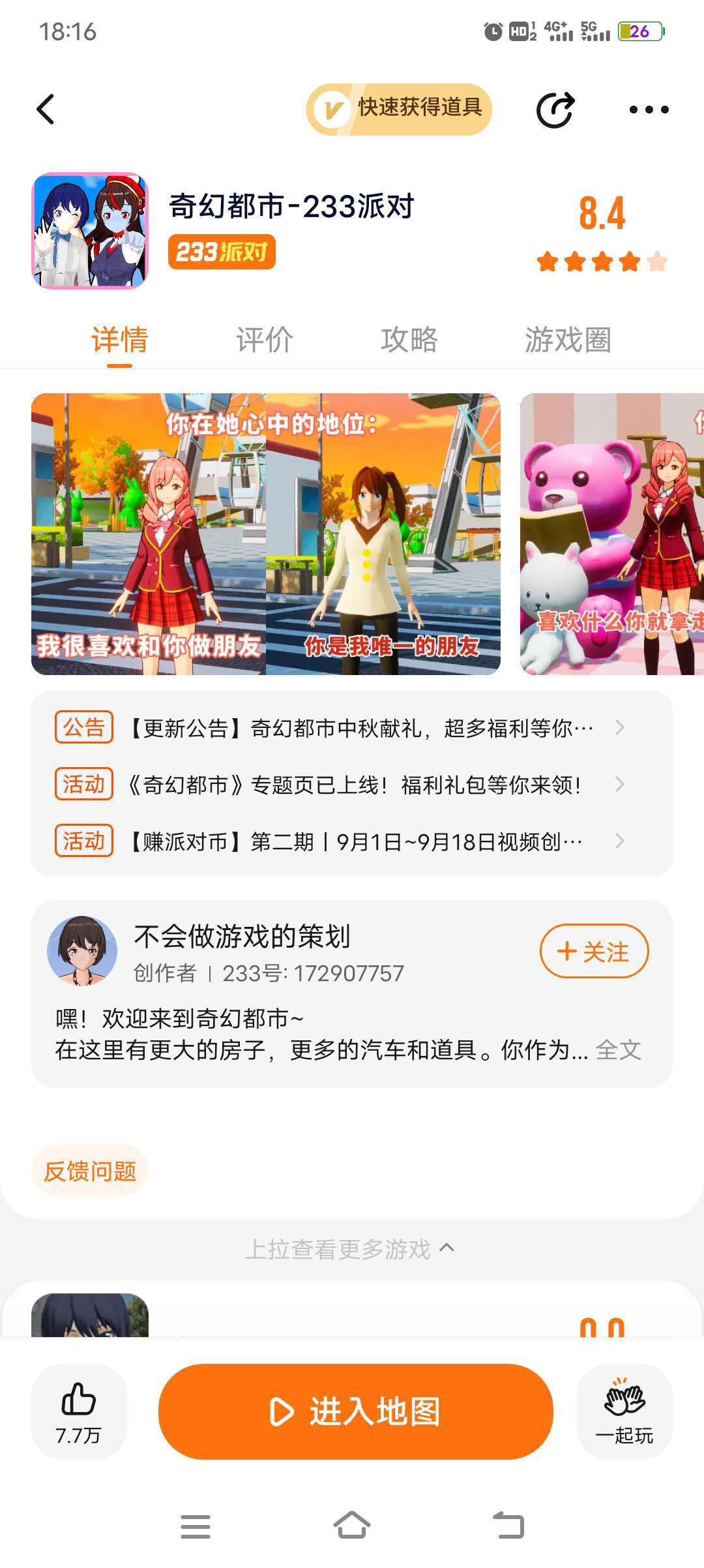Tap 反馈问题 to report an issue
Image resolution: width=704 pixels, height=1568 pixels.
pos(90,1171)
